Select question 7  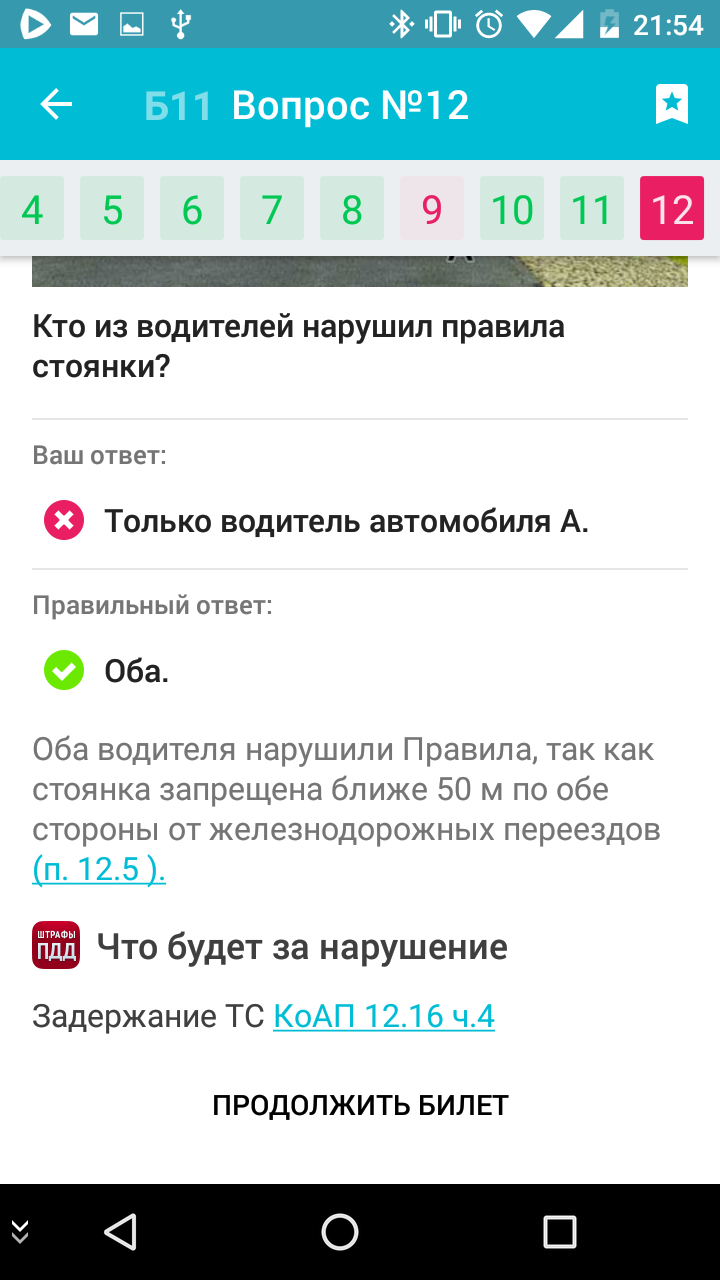point(272,208)
